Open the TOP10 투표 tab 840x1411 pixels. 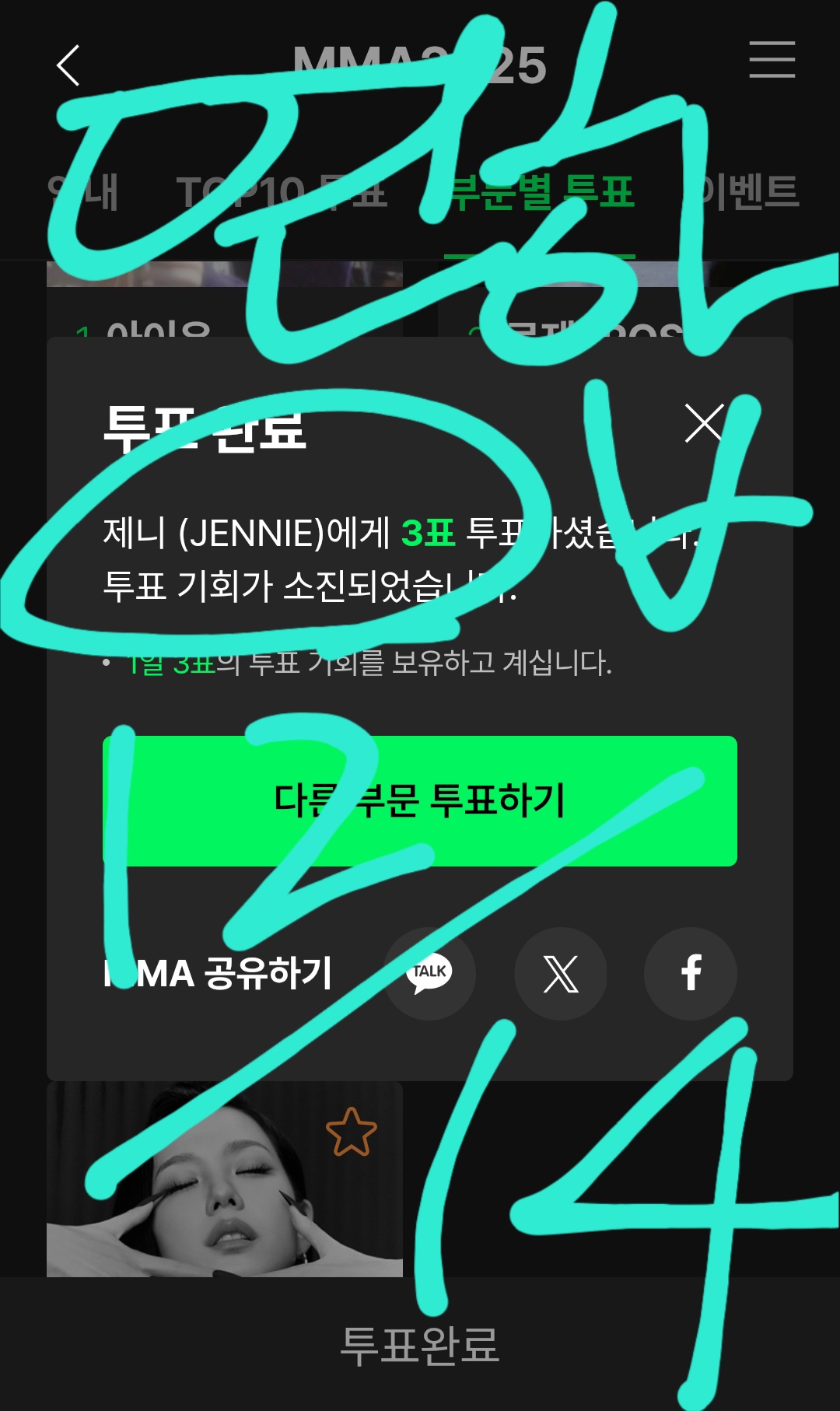[280, 190]
